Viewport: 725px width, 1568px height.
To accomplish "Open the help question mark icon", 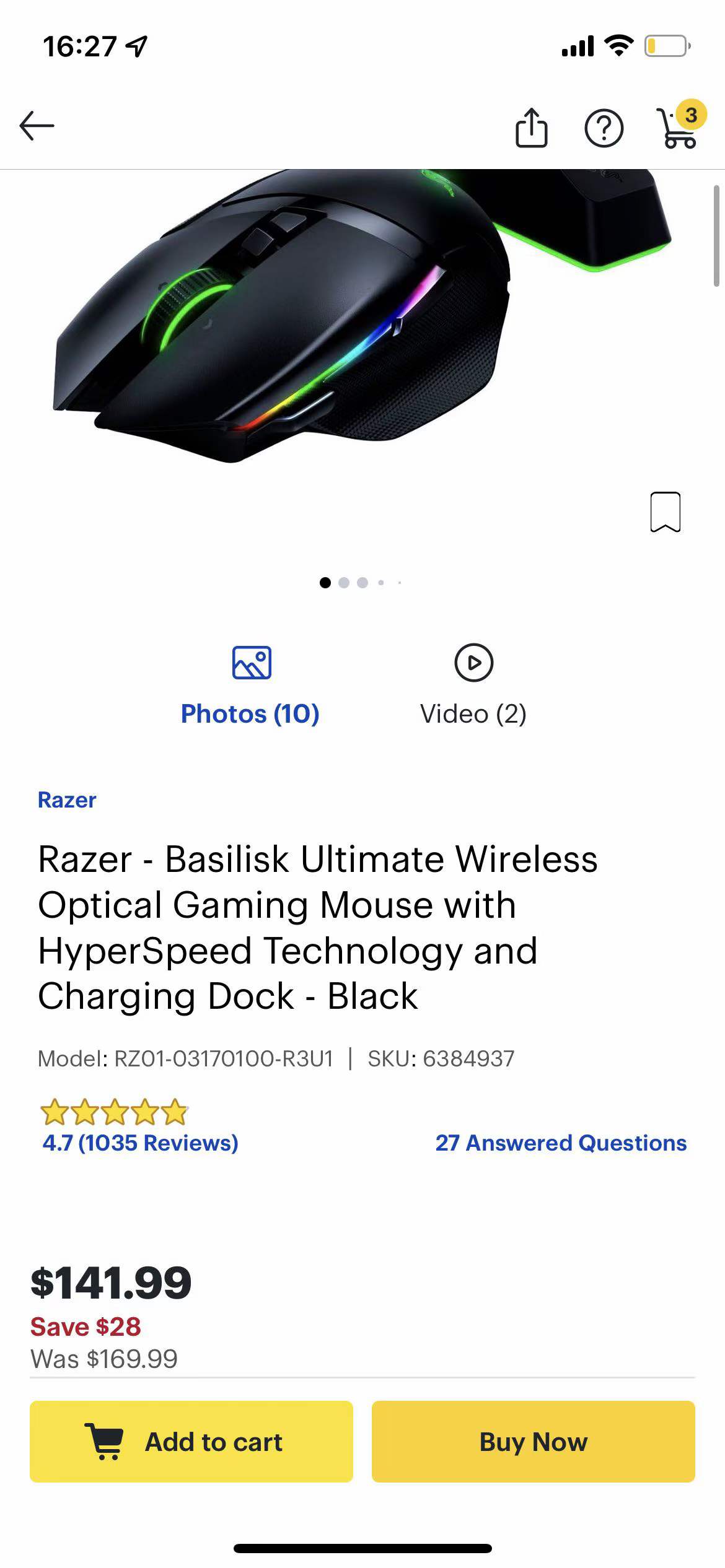I will pyautogui.click(x=604, y=128).
